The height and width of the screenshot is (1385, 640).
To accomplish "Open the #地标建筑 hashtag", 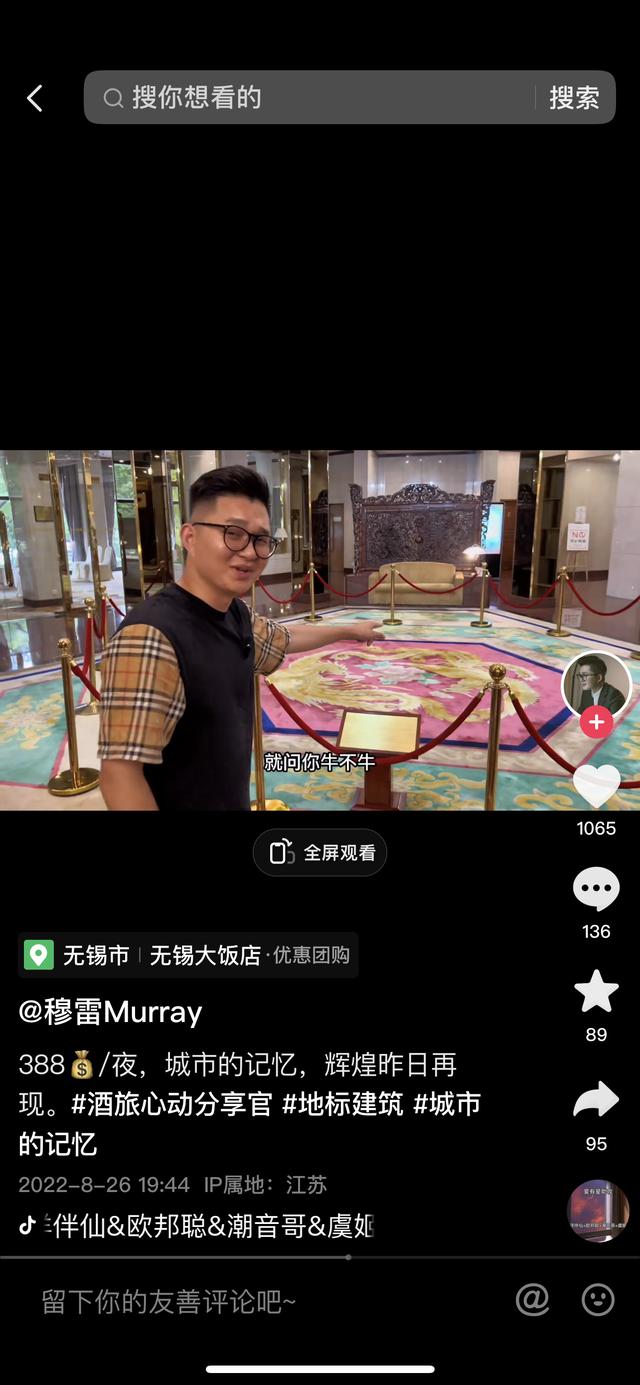I will pos(343,1104).
